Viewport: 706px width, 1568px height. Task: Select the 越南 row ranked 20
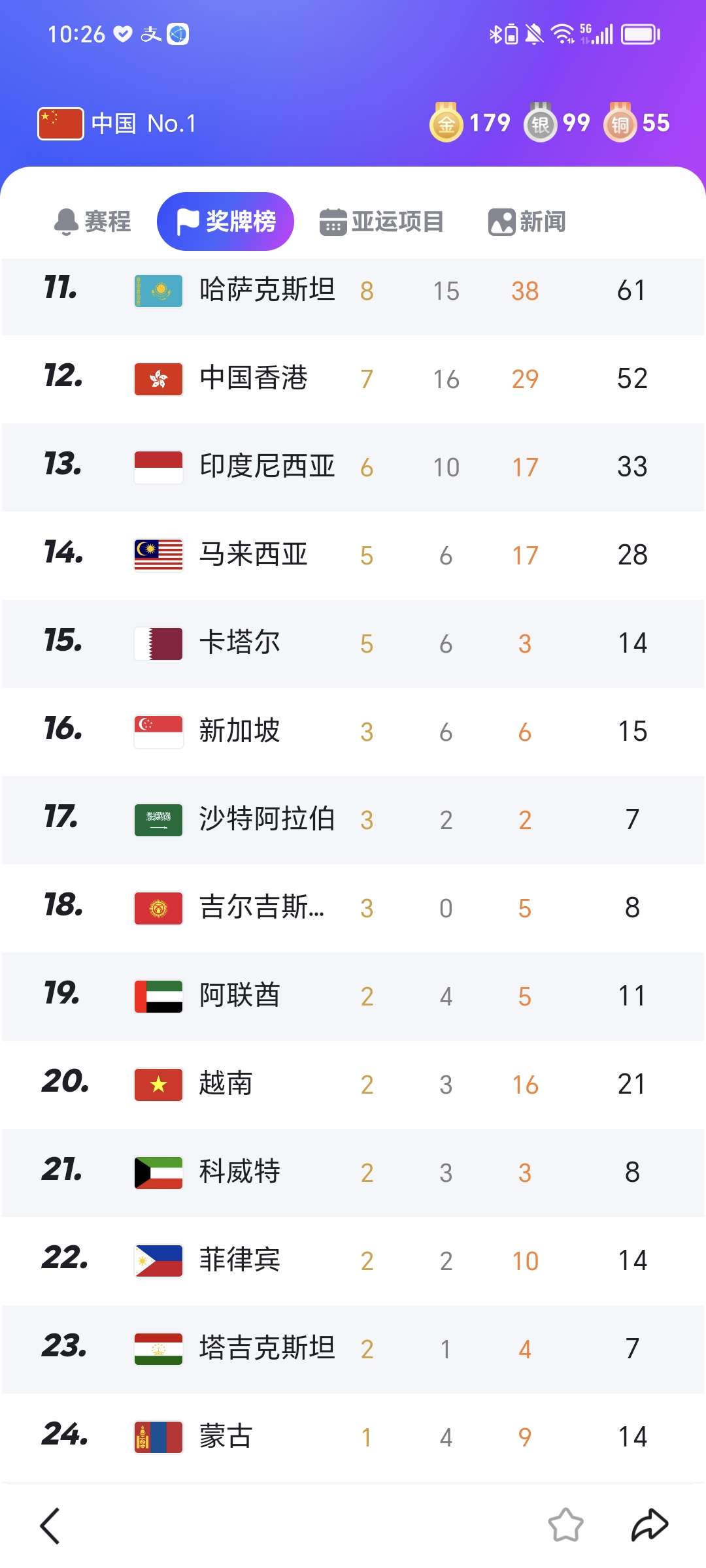[x=353, y=1085]
